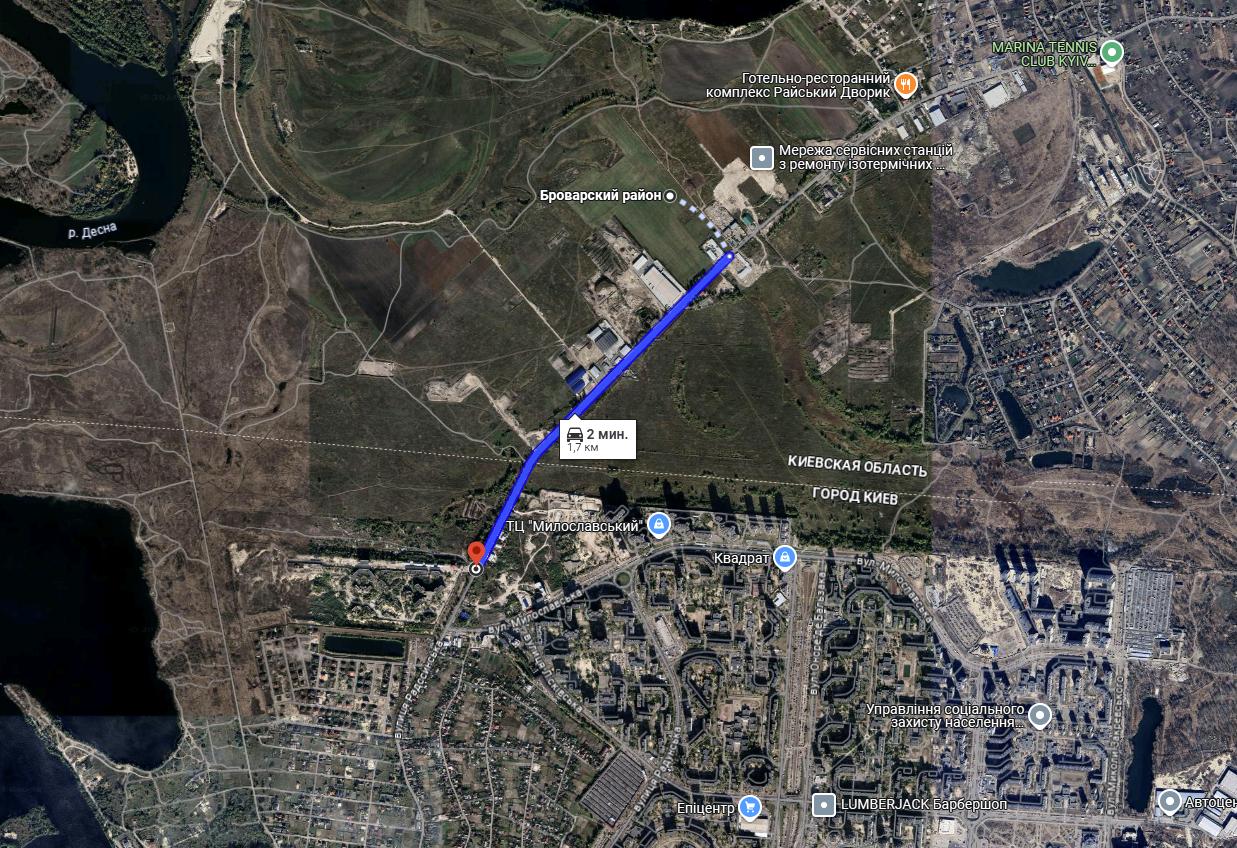Select the Автоцентр marker at the map edge

[1169, 801]
